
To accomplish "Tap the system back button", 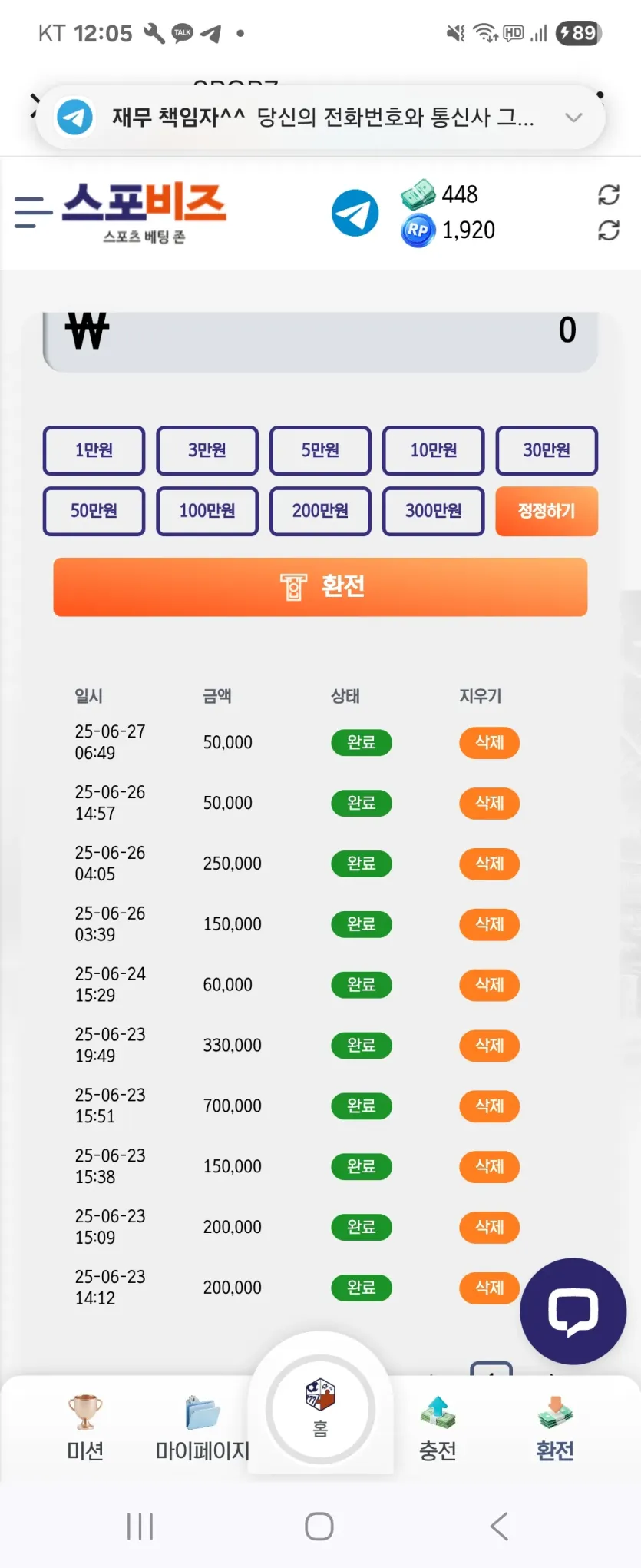I will point(500,1527).
